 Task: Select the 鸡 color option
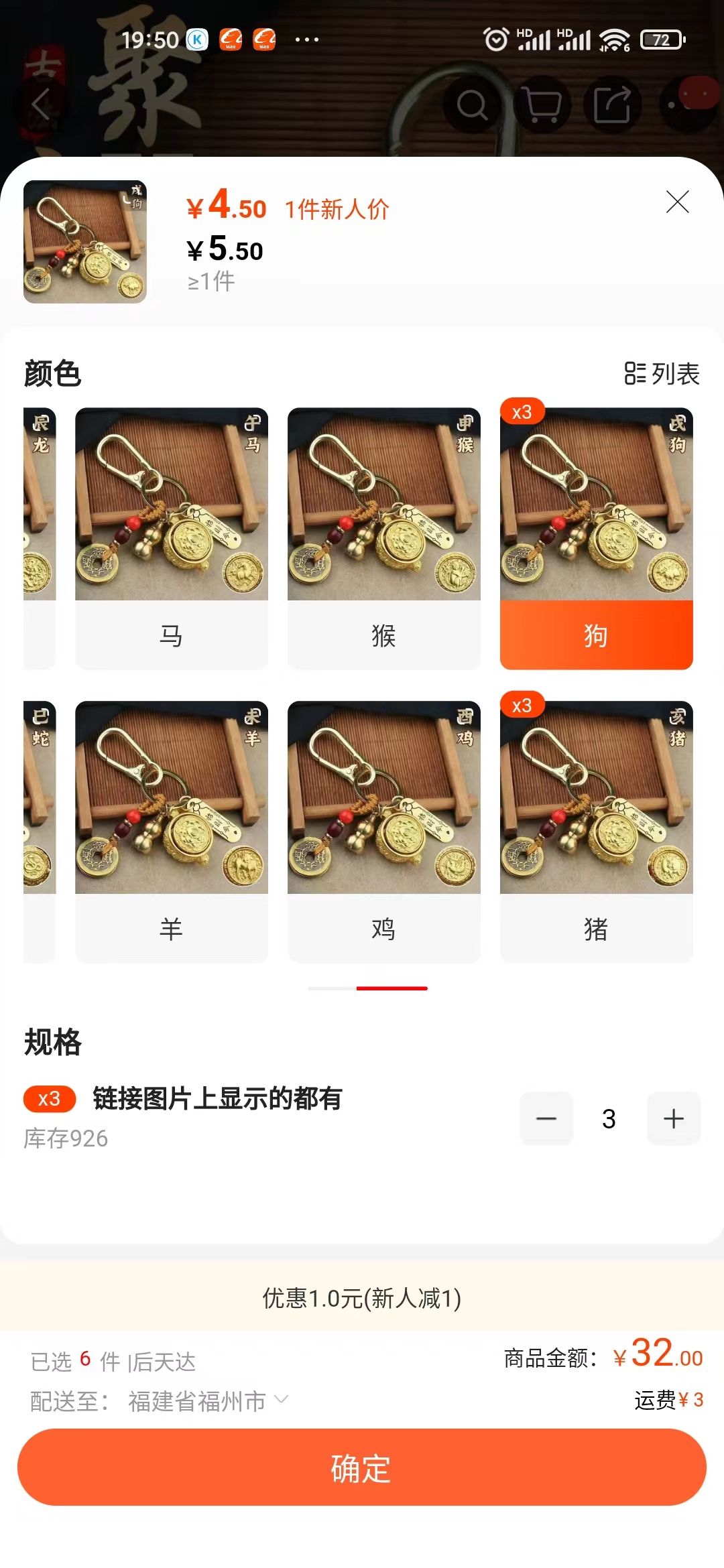point(383,832)
